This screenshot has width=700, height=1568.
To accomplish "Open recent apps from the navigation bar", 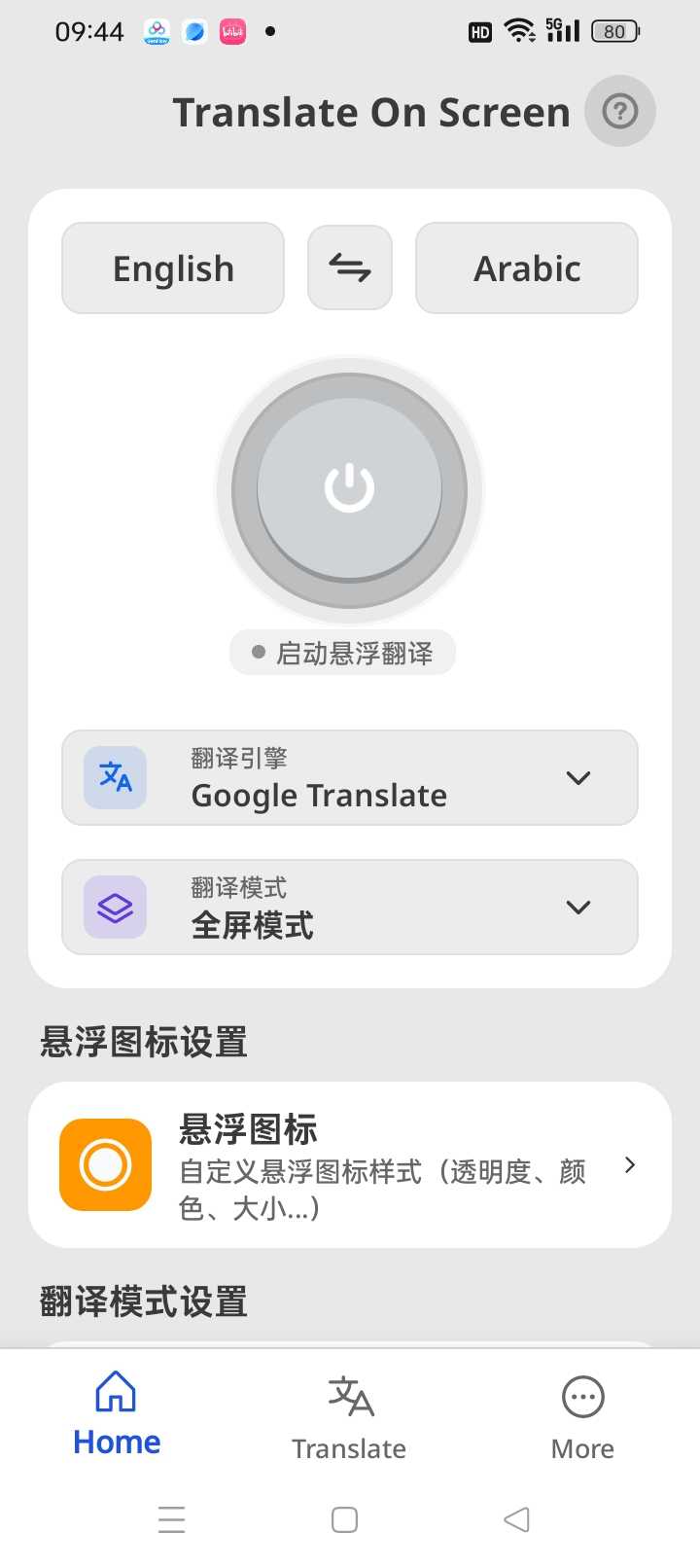I will pos(172,1519).
